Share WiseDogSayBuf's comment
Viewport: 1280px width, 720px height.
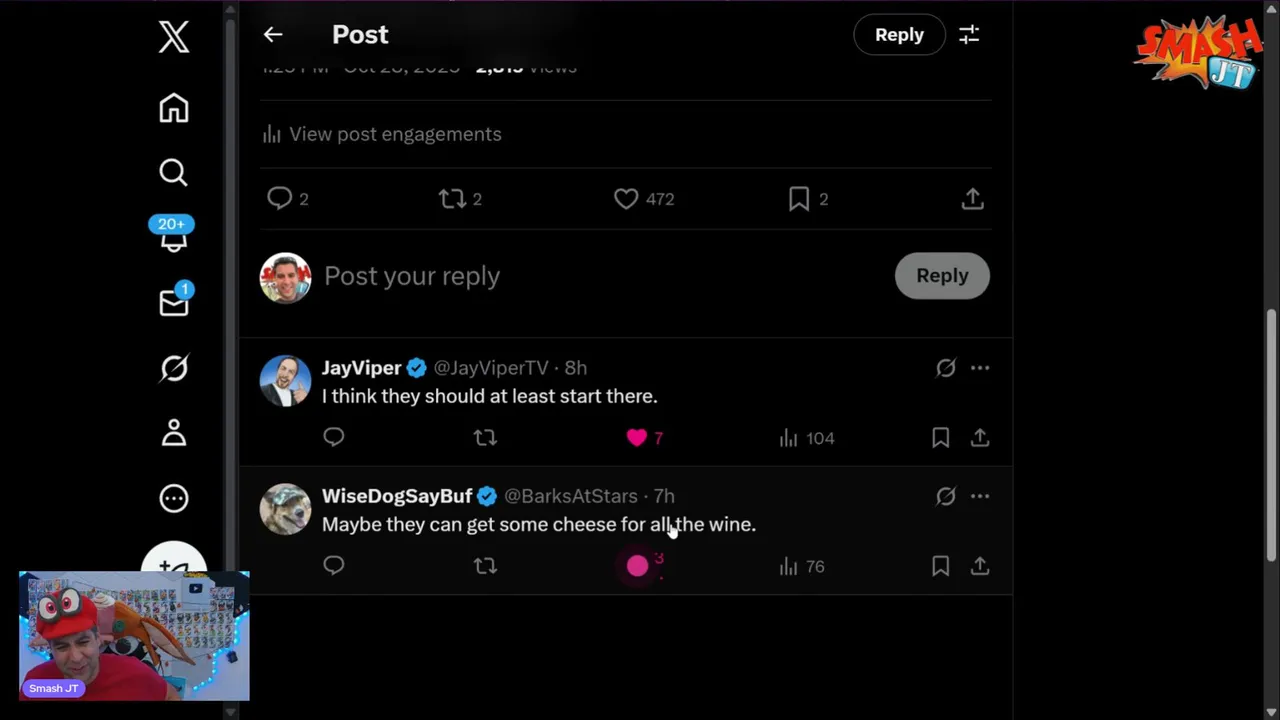[980, 565]
